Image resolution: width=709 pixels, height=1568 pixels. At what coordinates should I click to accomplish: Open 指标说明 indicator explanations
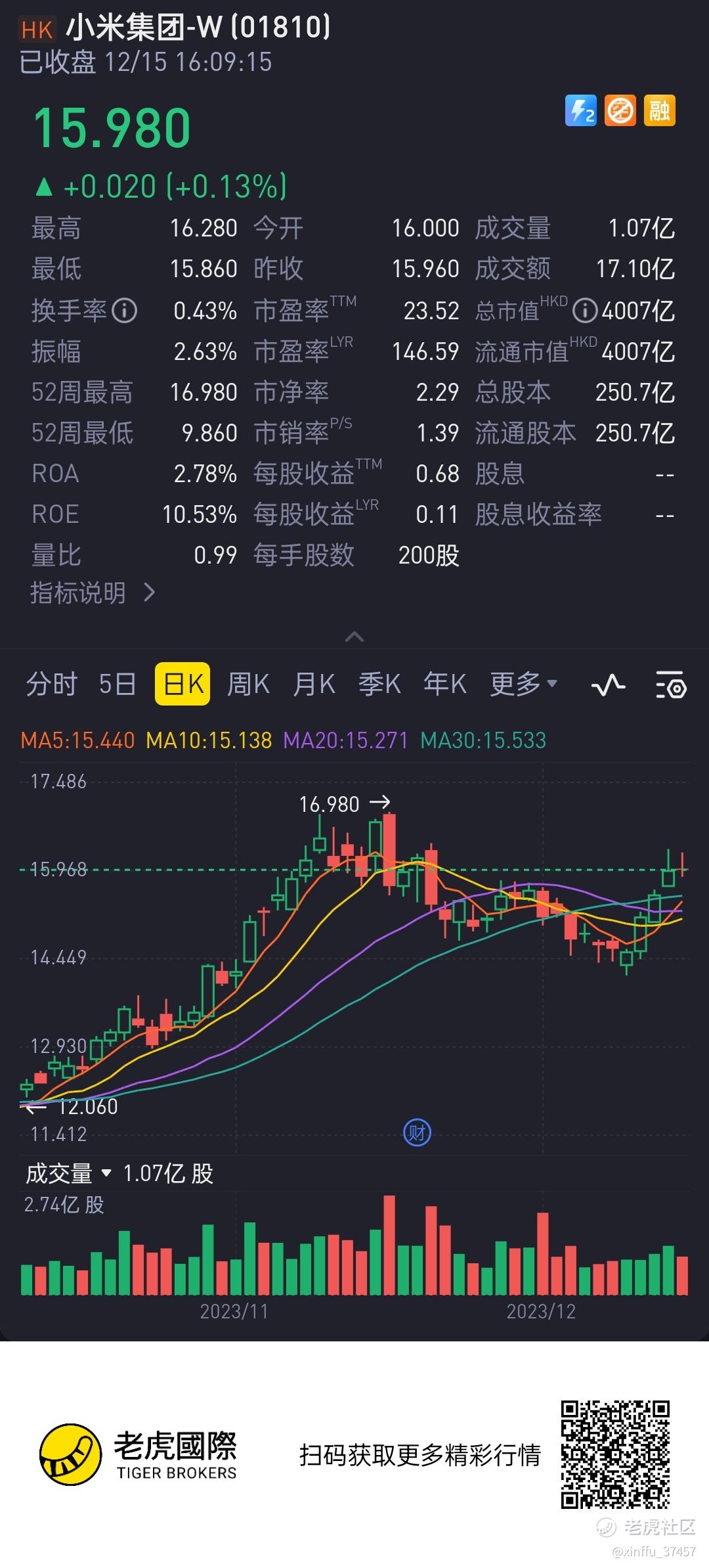92,593
